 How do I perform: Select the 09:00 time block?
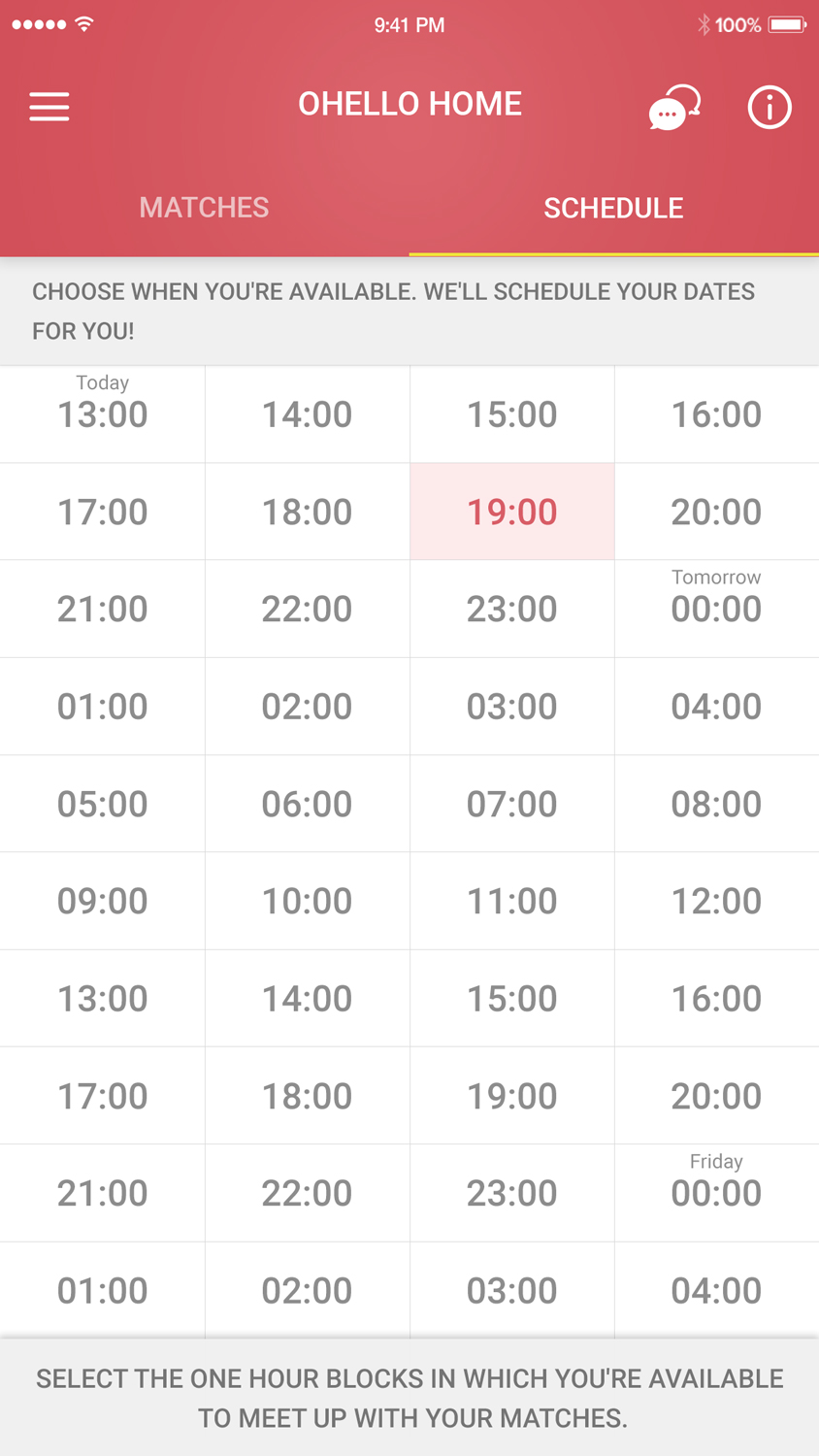click(102, 901)
